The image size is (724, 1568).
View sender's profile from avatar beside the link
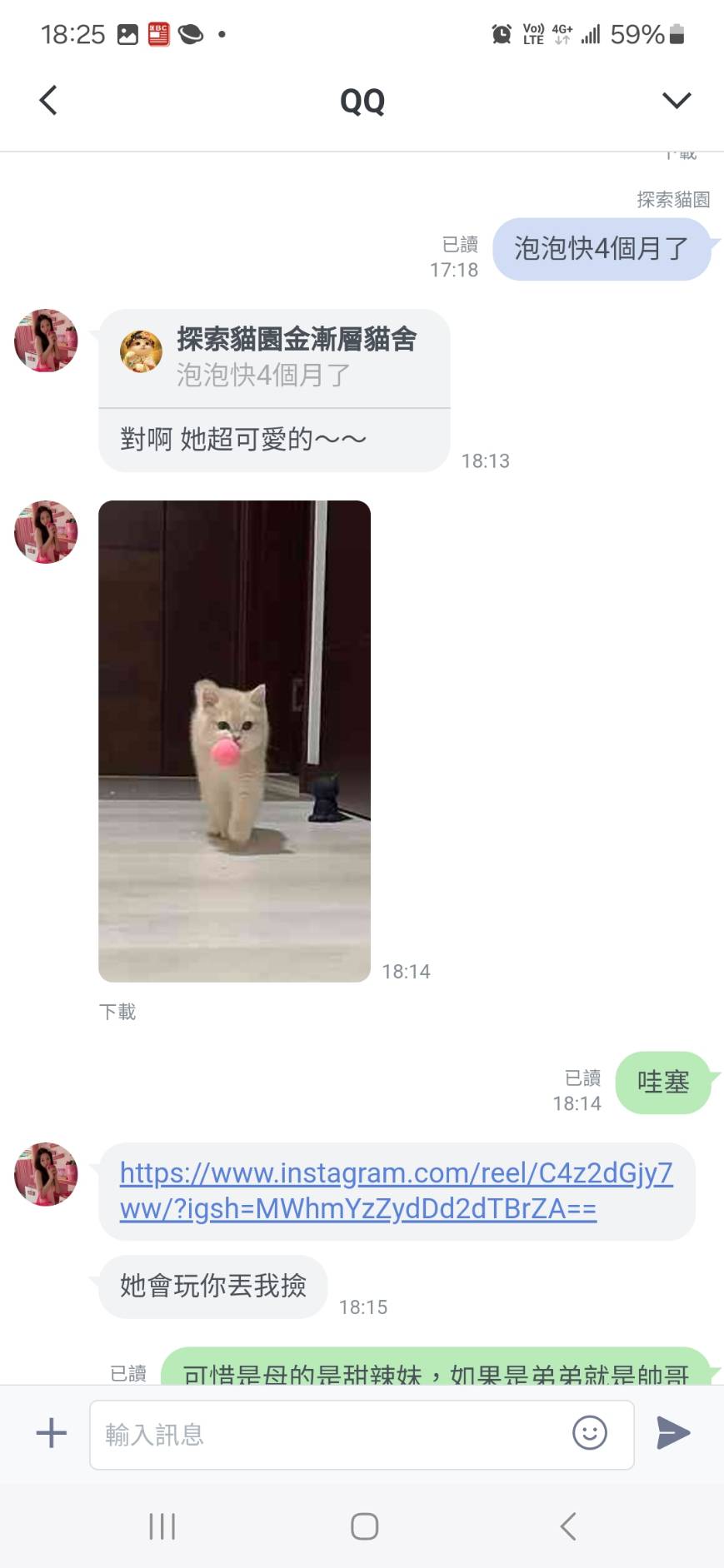point(46,1173)
